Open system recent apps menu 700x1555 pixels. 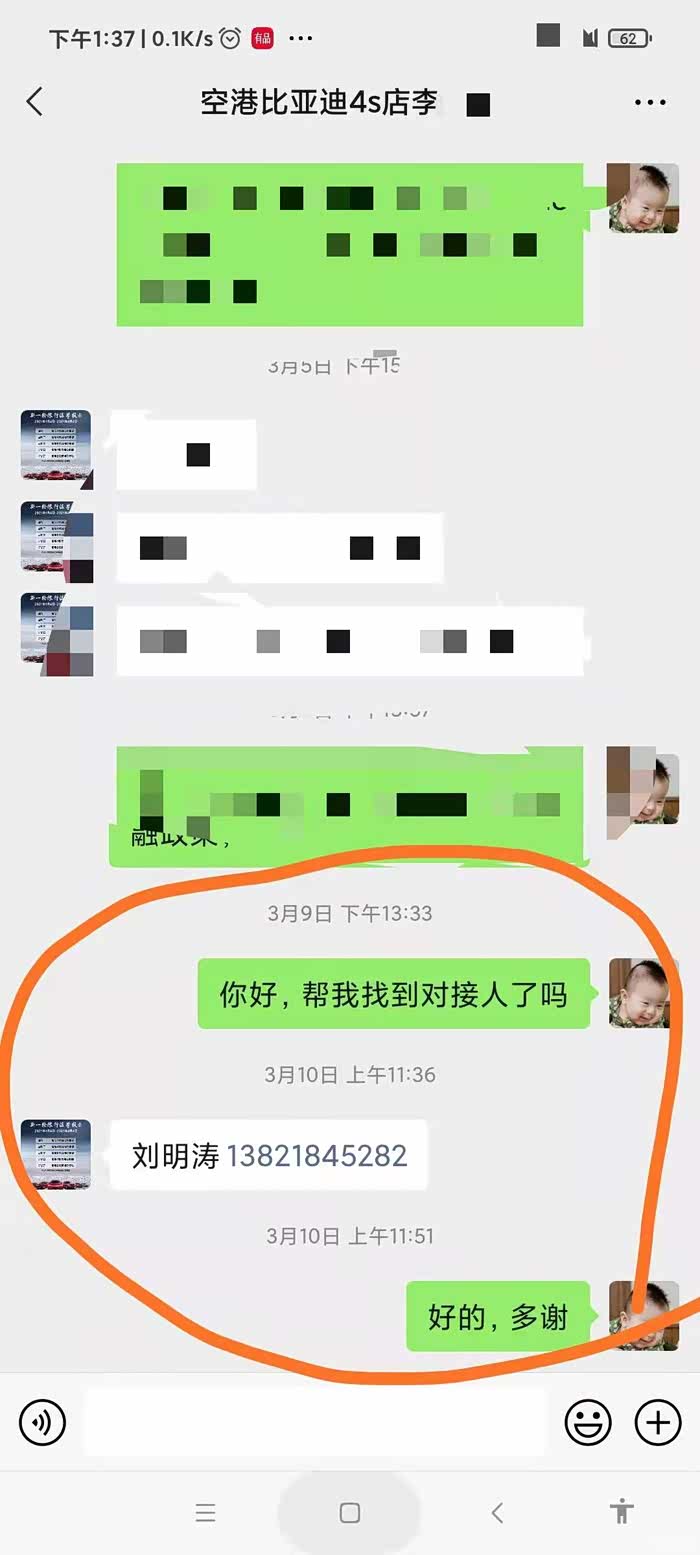206,1513
